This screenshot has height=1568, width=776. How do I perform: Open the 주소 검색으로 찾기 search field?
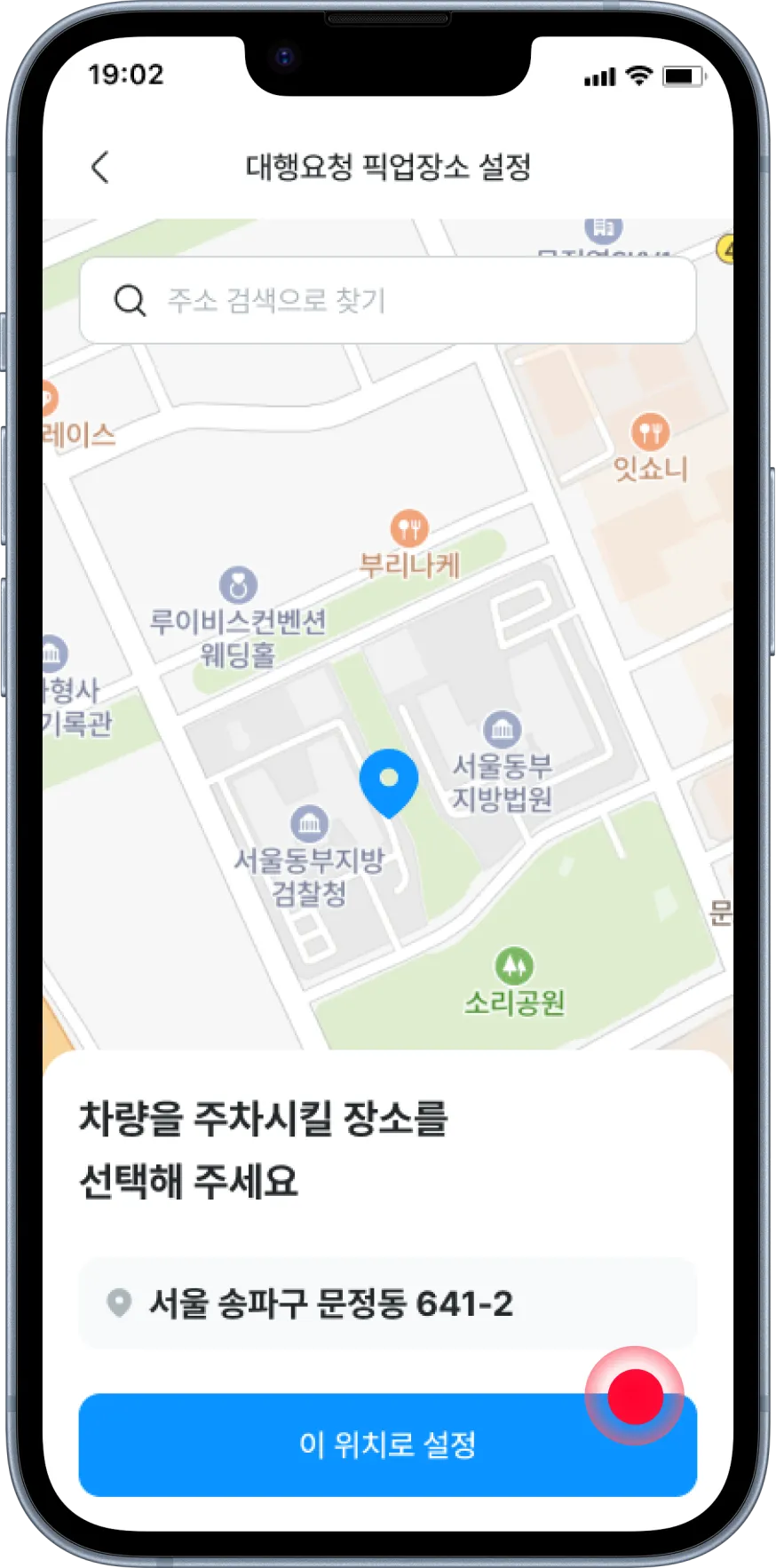[387, 300]
